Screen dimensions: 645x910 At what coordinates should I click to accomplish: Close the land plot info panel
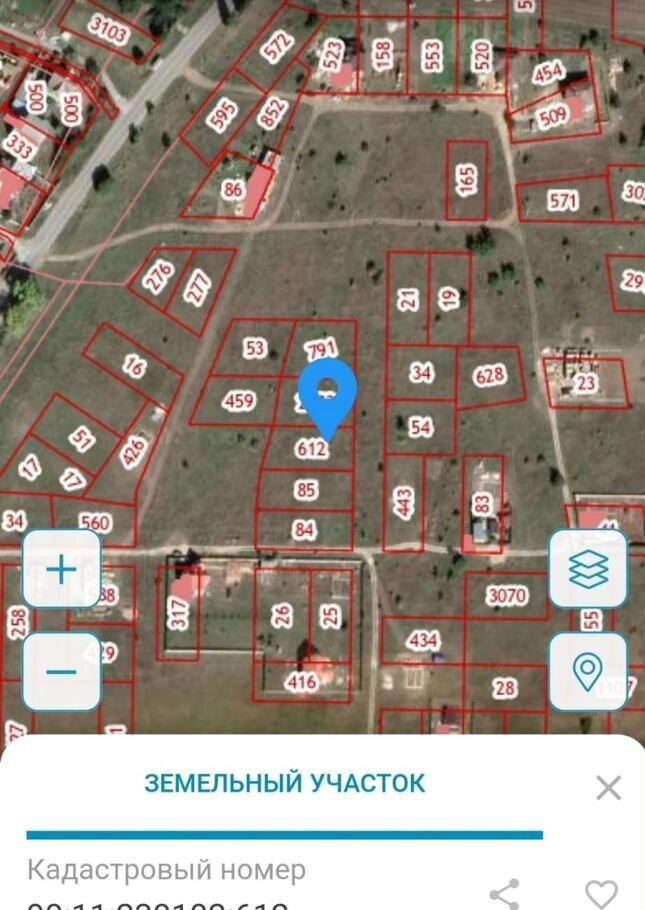(608, 788)
